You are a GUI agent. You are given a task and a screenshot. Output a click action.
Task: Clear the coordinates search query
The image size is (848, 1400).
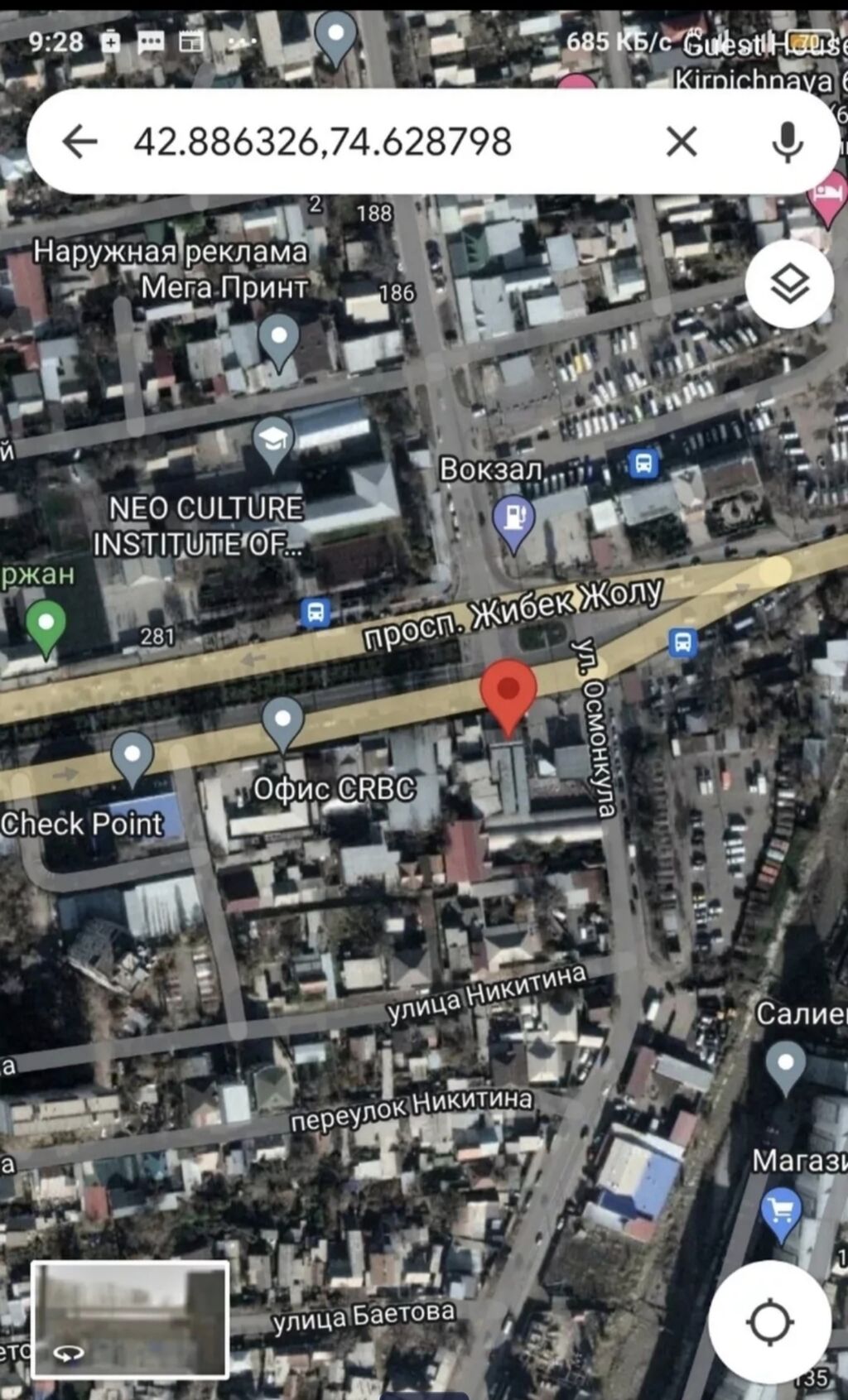(681, 142)
